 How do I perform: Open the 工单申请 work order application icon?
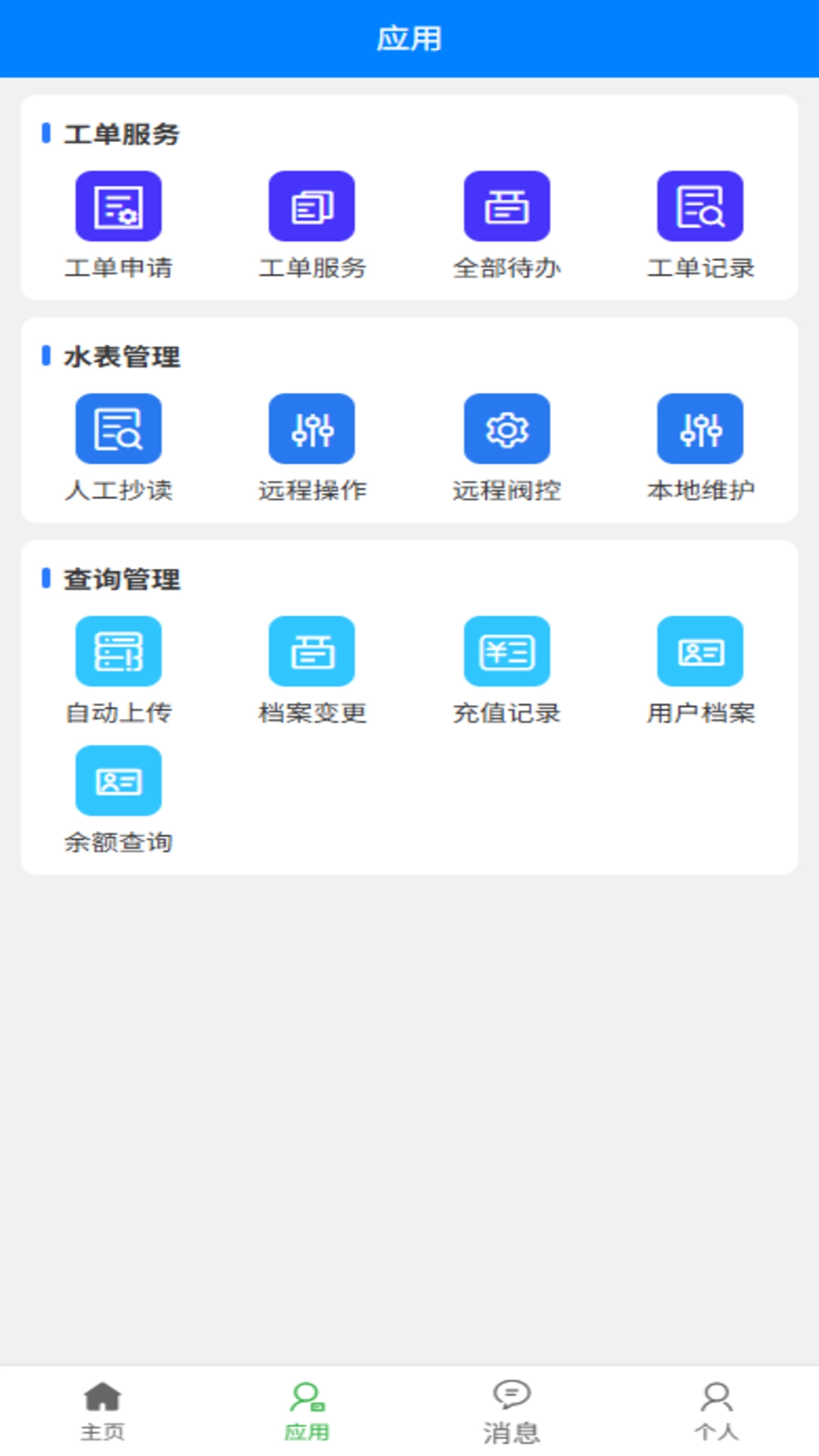coord(118,206)
